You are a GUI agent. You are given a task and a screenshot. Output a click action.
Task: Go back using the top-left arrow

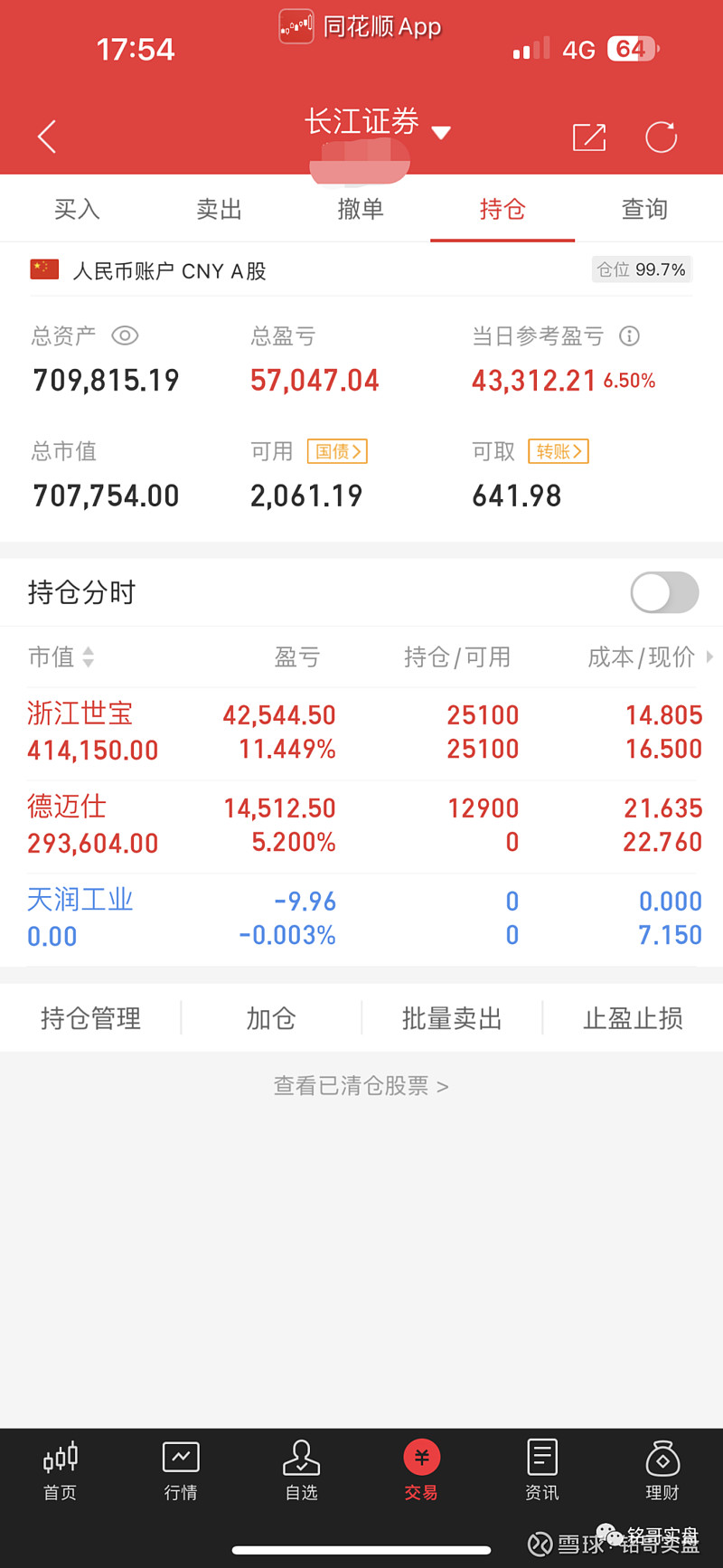pyautogui.click(x=47, y=137)
